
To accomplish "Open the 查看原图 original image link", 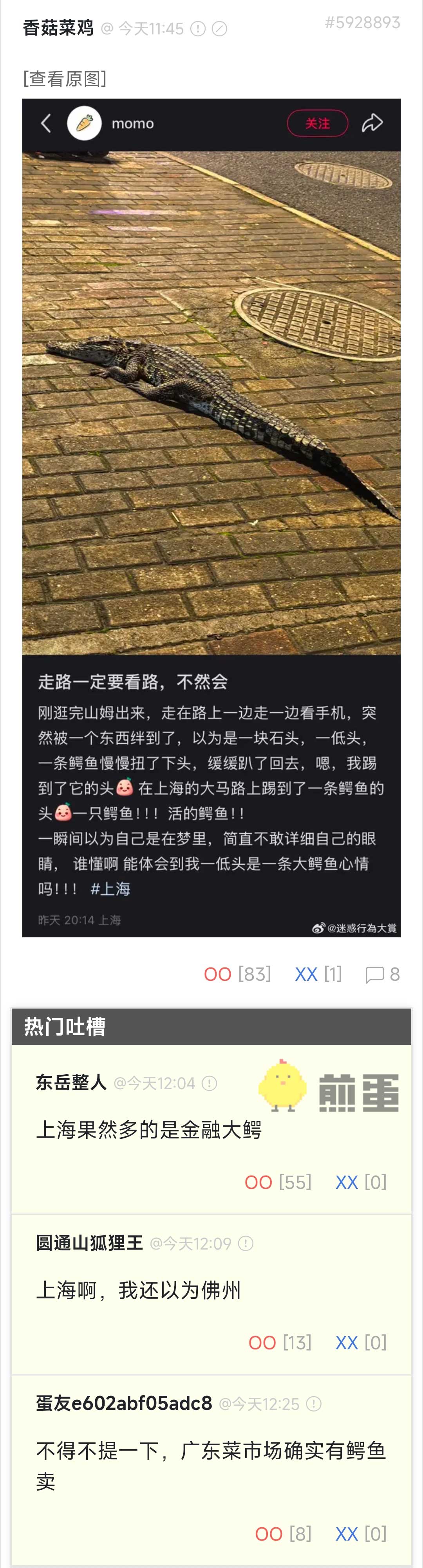I will (65, 79).
